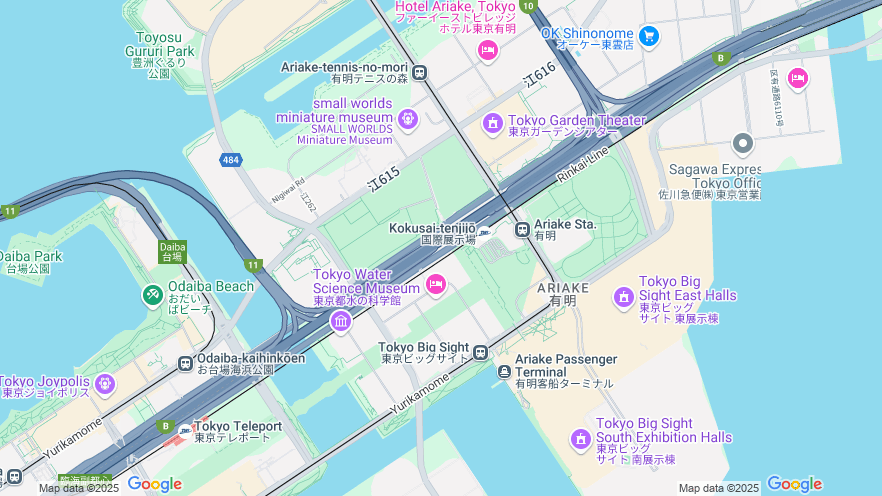Open the Ariake Passenger Terminal ferry marker
The height and width of the screenshot is (496, 882).
pyautogui.click(x=504, y=372)
